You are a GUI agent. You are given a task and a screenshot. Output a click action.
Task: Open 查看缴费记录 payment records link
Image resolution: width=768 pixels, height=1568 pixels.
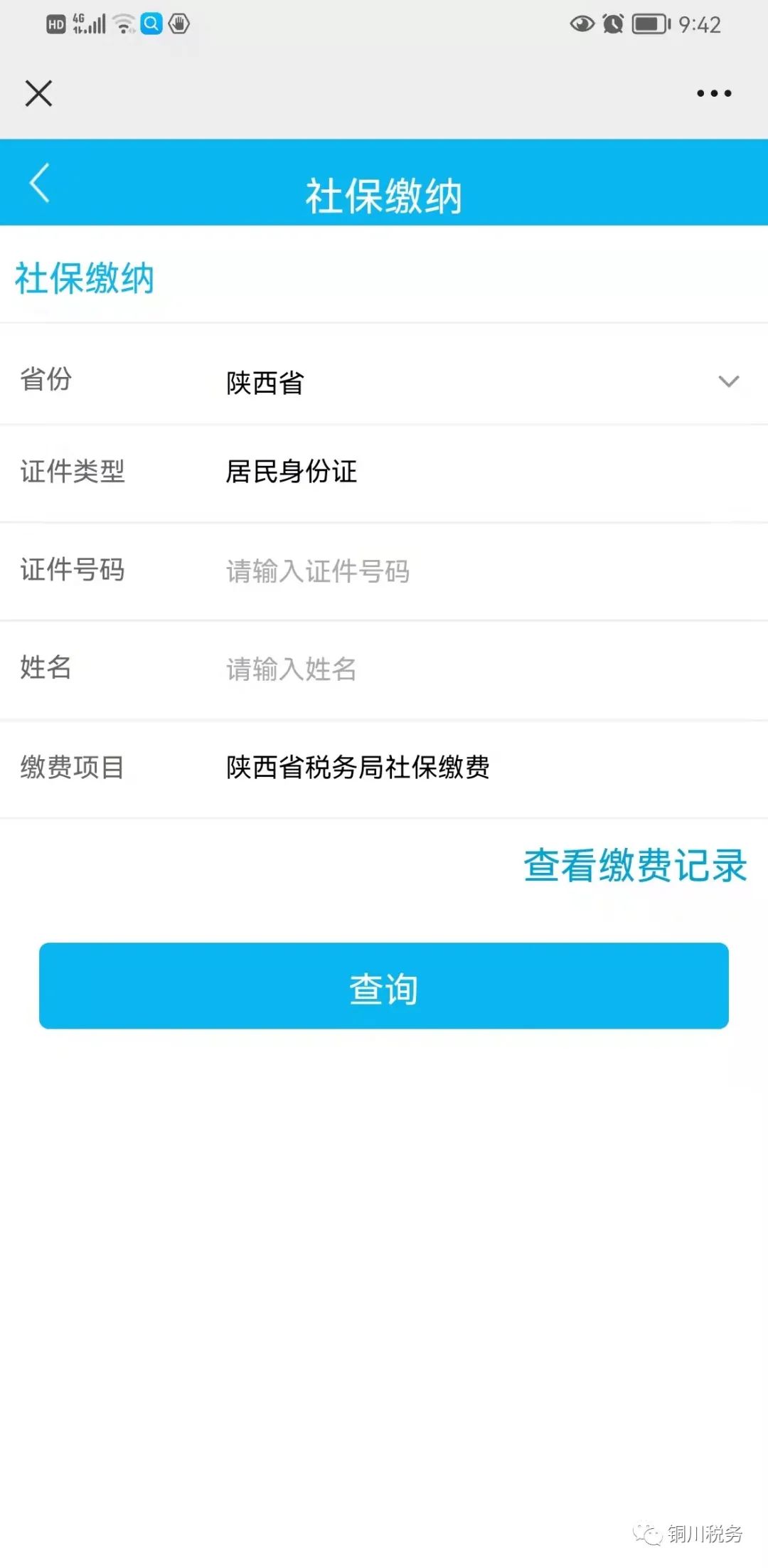[x=635, y=865]
